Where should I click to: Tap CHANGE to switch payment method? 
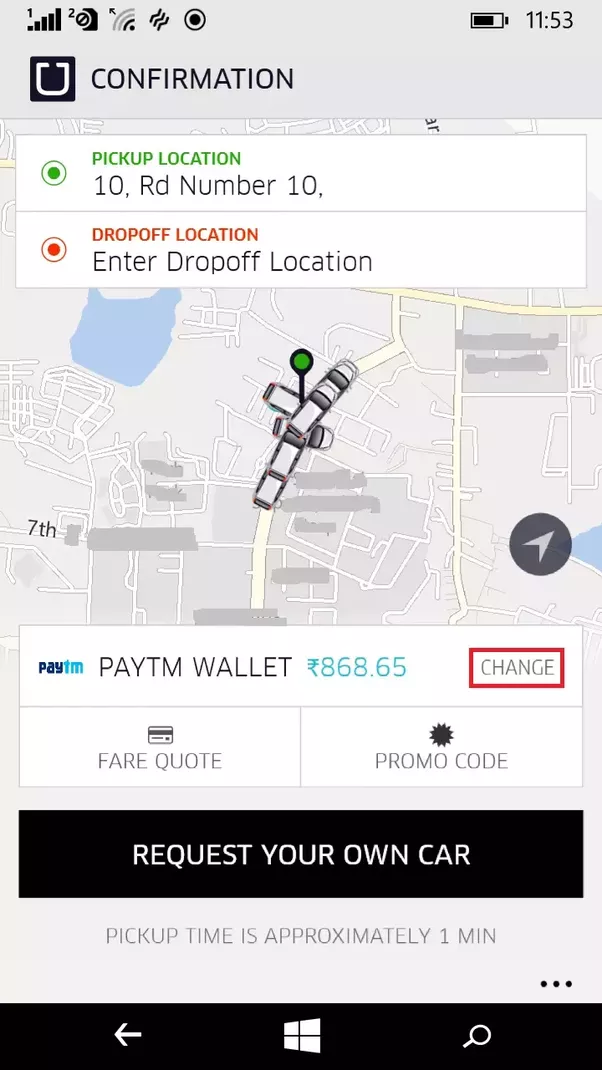click(517, 667)
